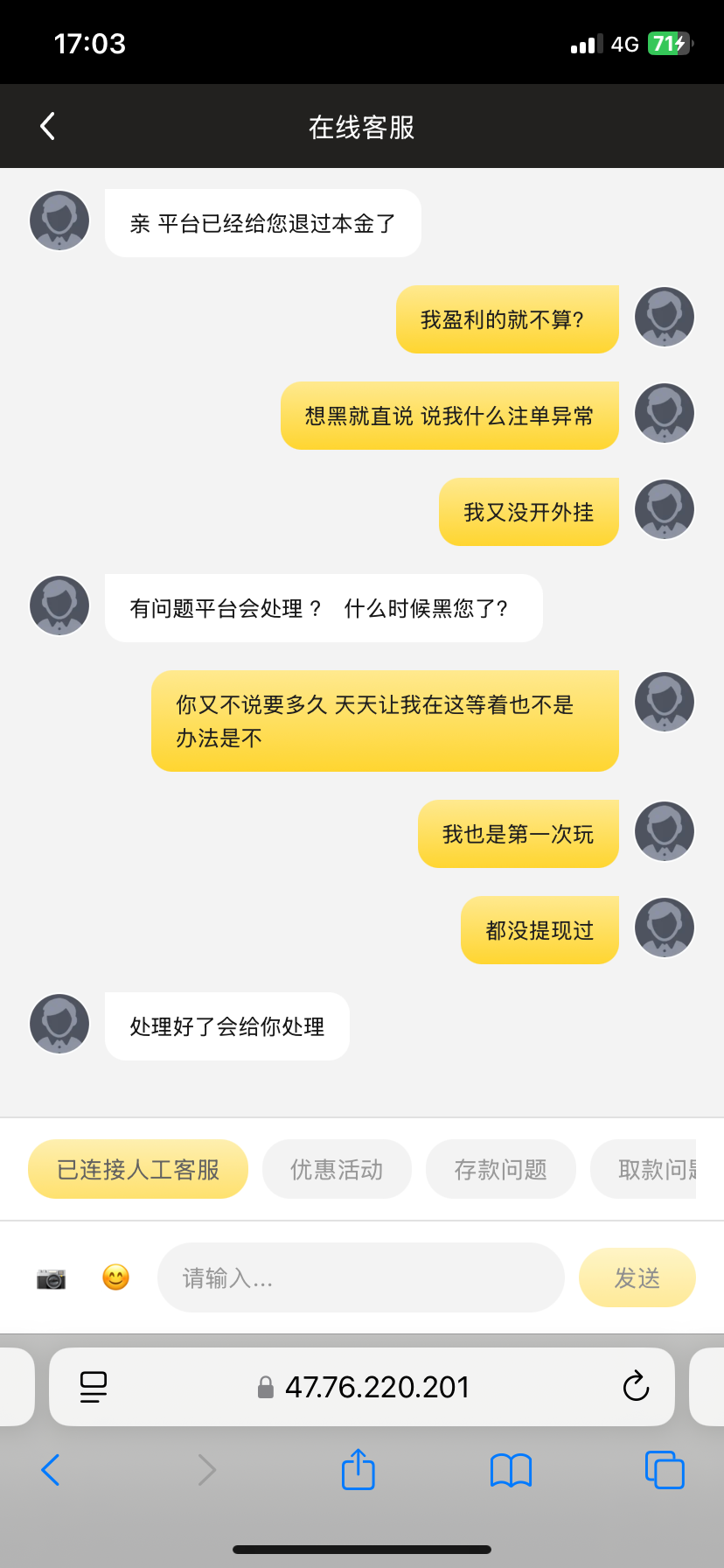Select the 优惠活动 option
Viewport: 724px width, 1568px height.
pyautogui.click(x=337, y=1168)
